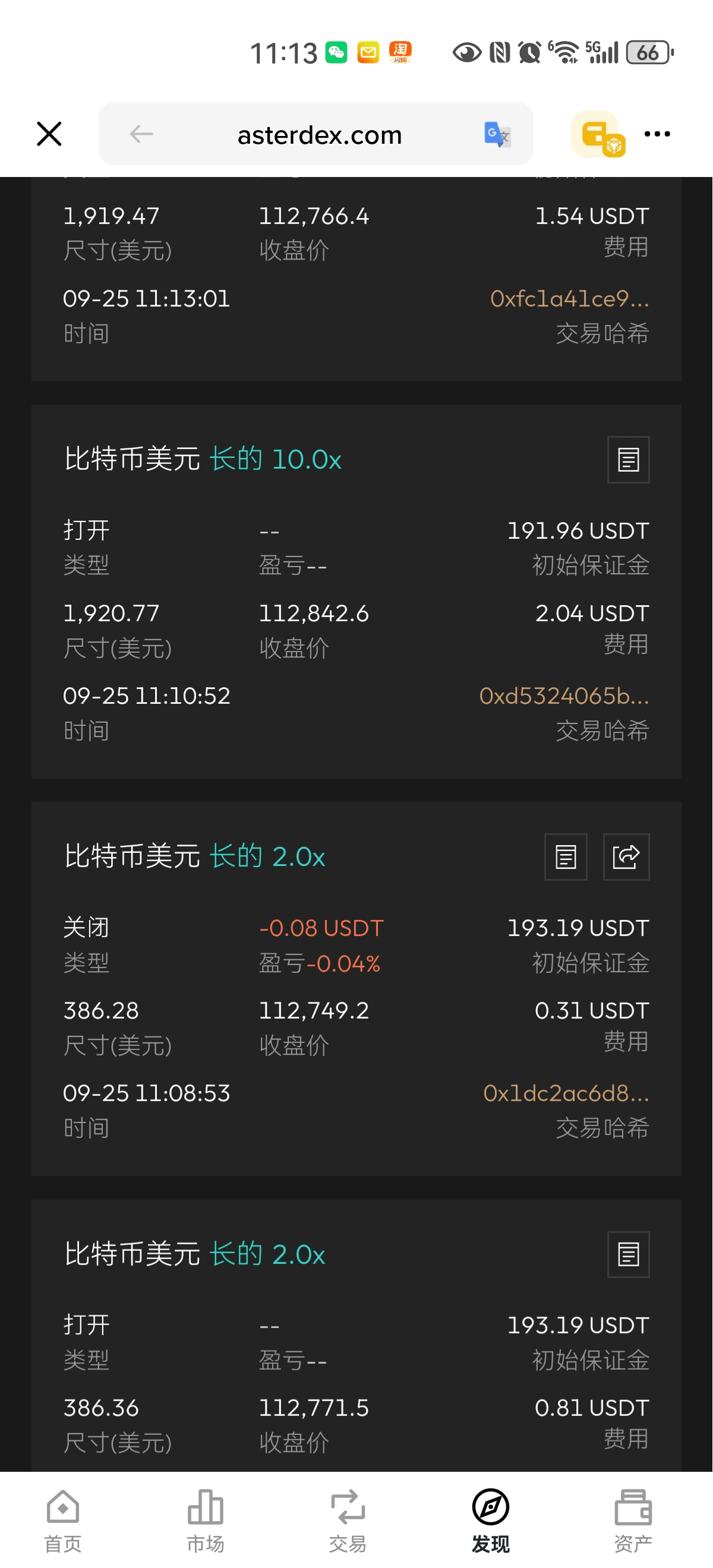Open the three-dot overflow menu
The height and width of the screenshot is (1568, 713).
click(x=658, y=134)
